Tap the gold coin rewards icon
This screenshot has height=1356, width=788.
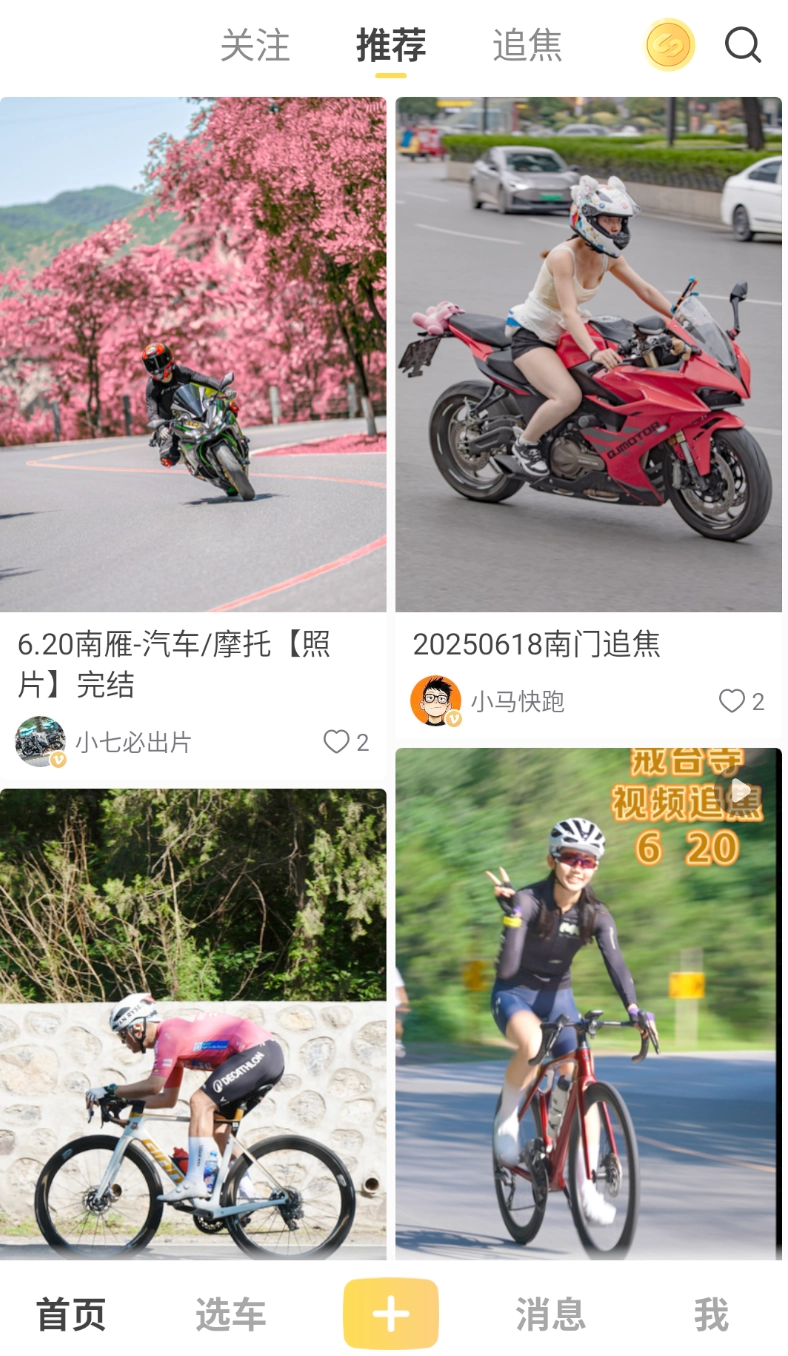point(669,45)
